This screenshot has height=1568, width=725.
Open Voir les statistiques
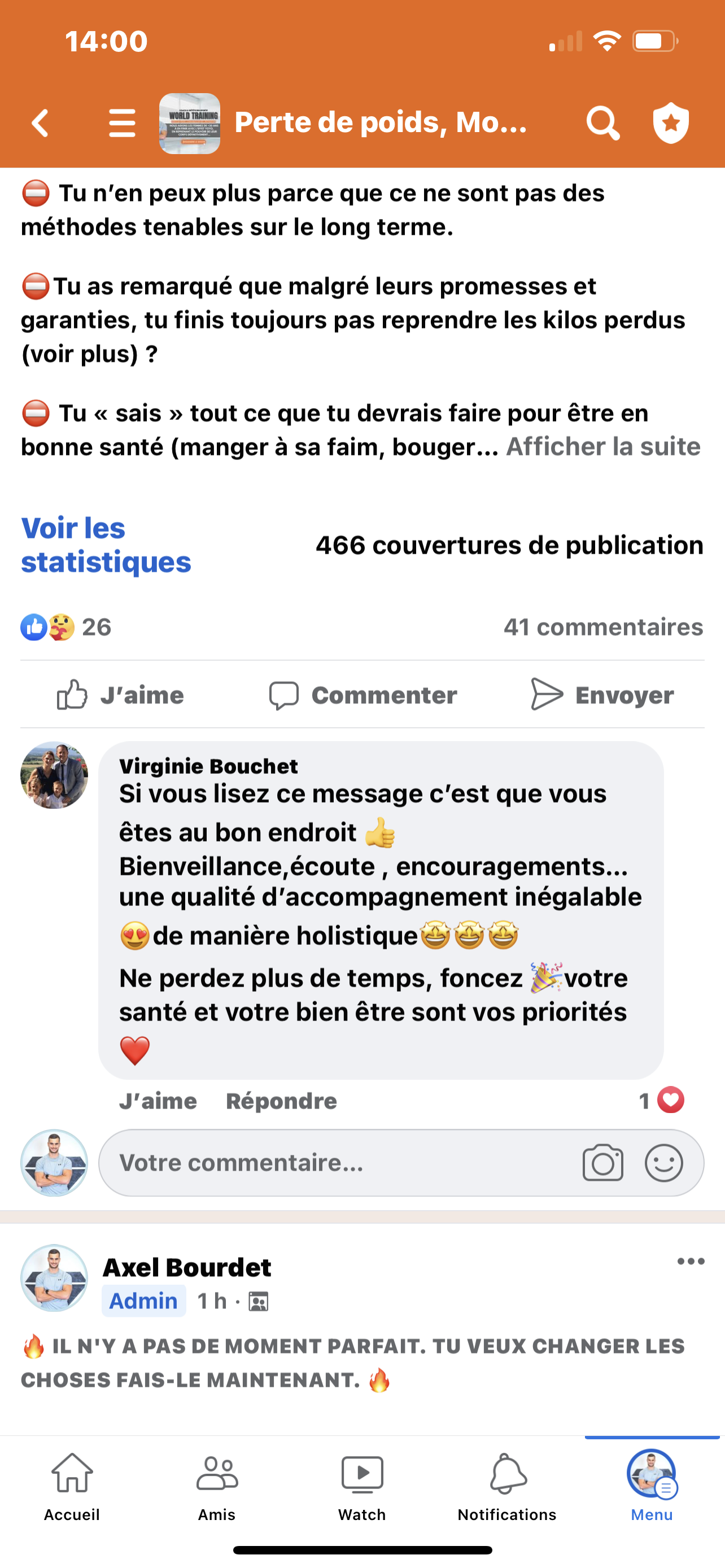tap(106, 545)
